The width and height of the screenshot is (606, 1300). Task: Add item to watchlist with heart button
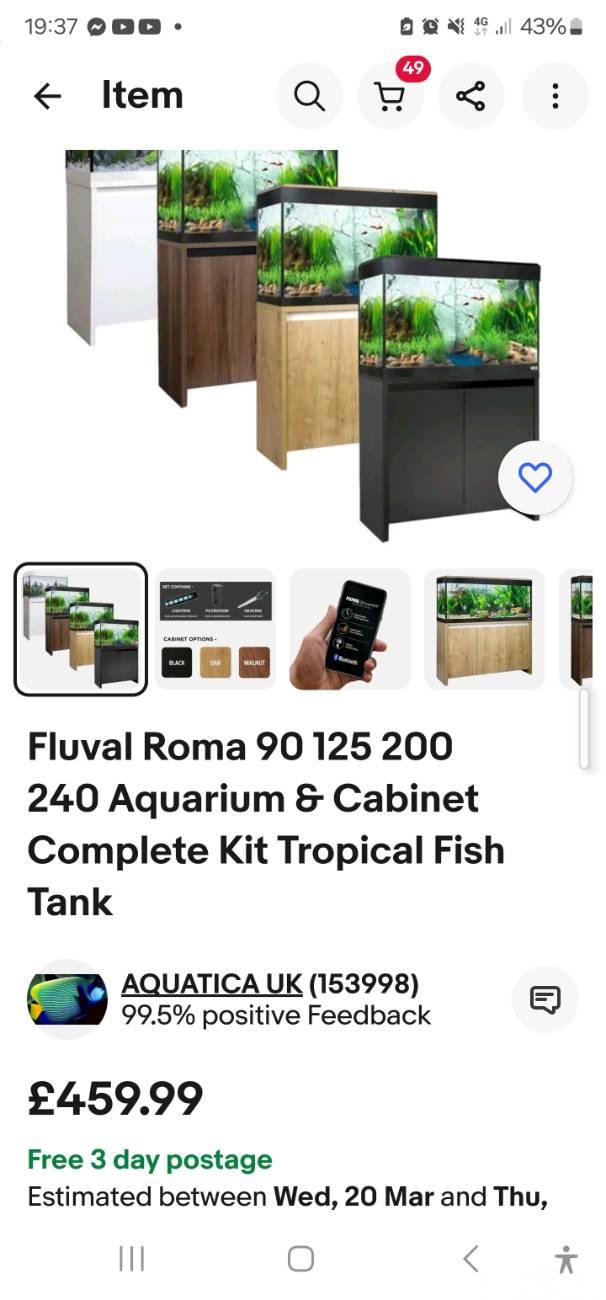tap(535, 478)
